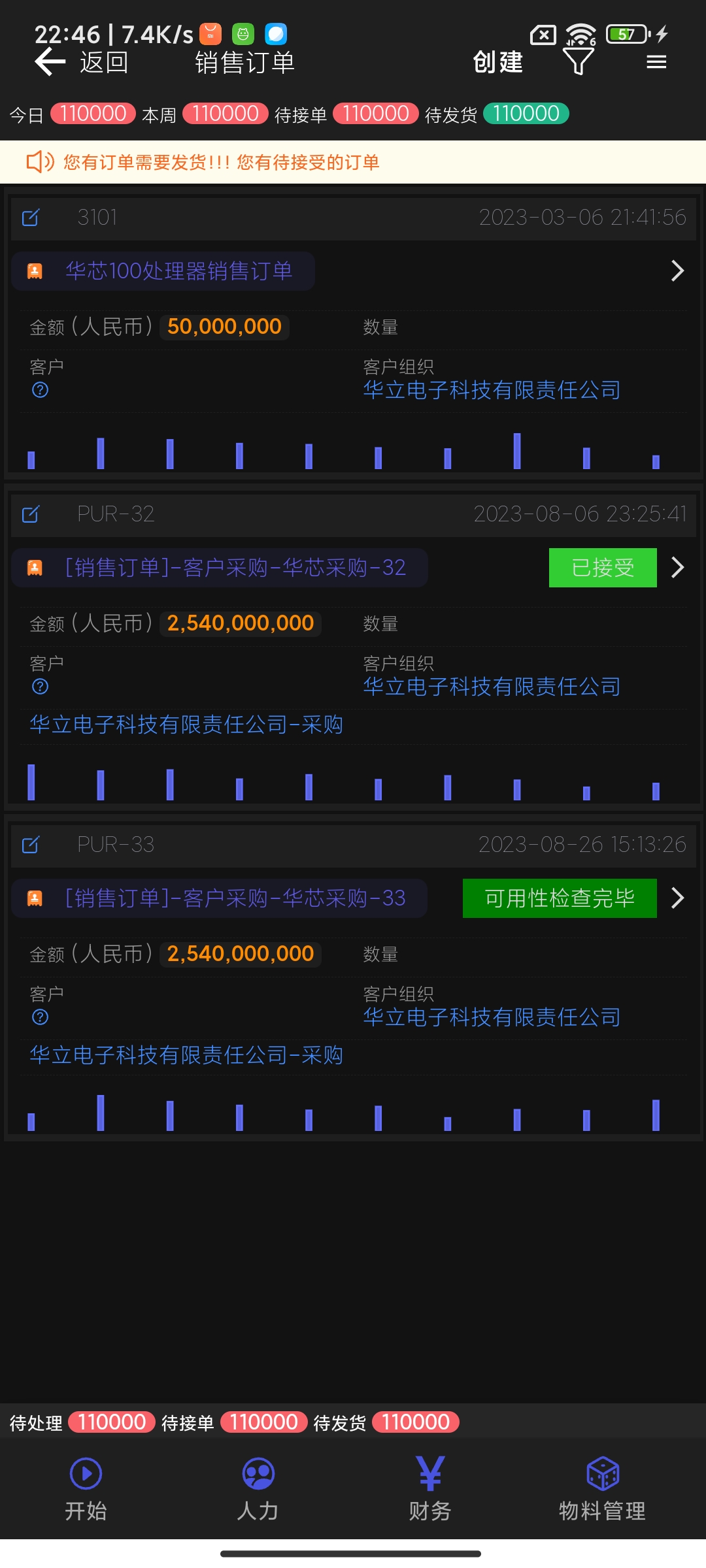Go back using the 返回 arrow

tap(51, 63)
